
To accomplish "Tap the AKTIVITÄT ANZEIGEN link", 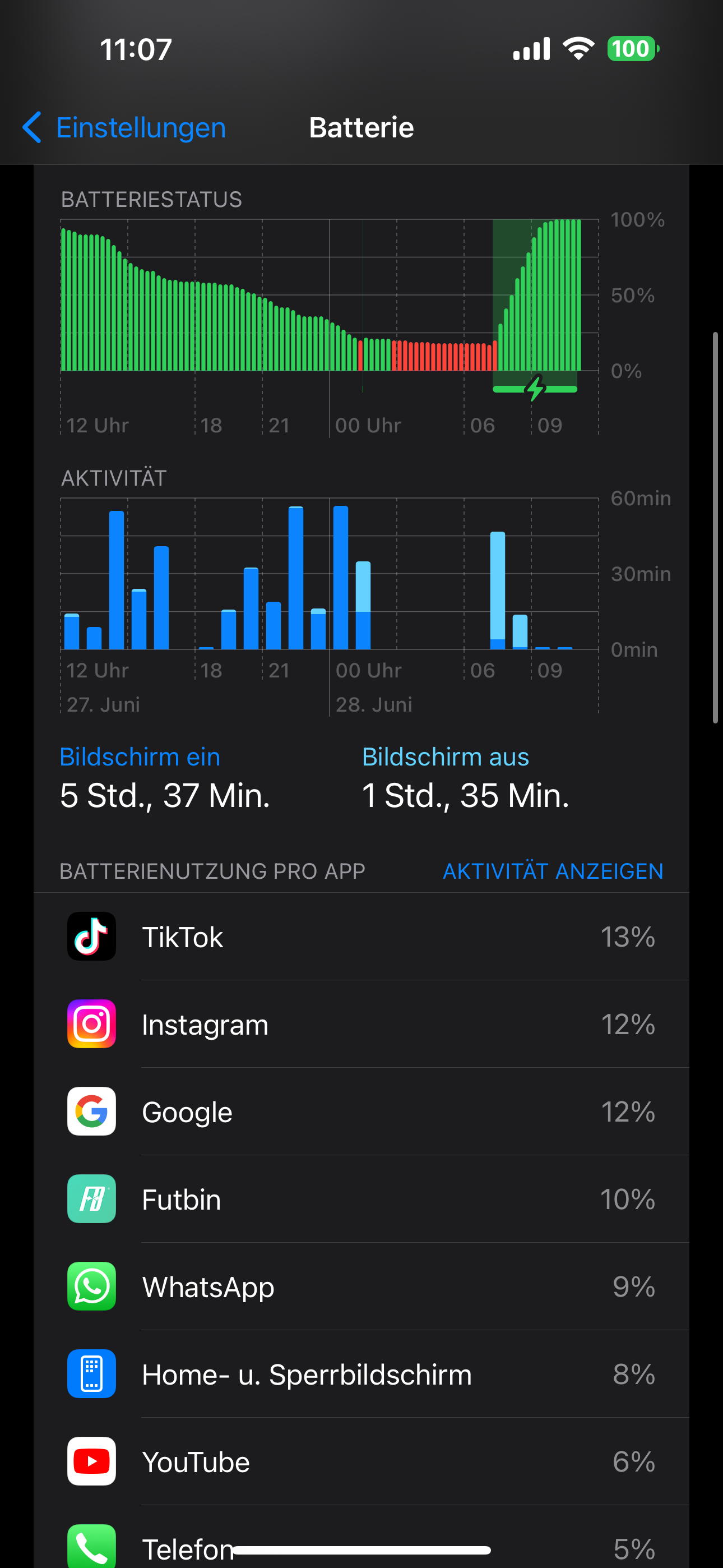I will click(x=552, y=871).
